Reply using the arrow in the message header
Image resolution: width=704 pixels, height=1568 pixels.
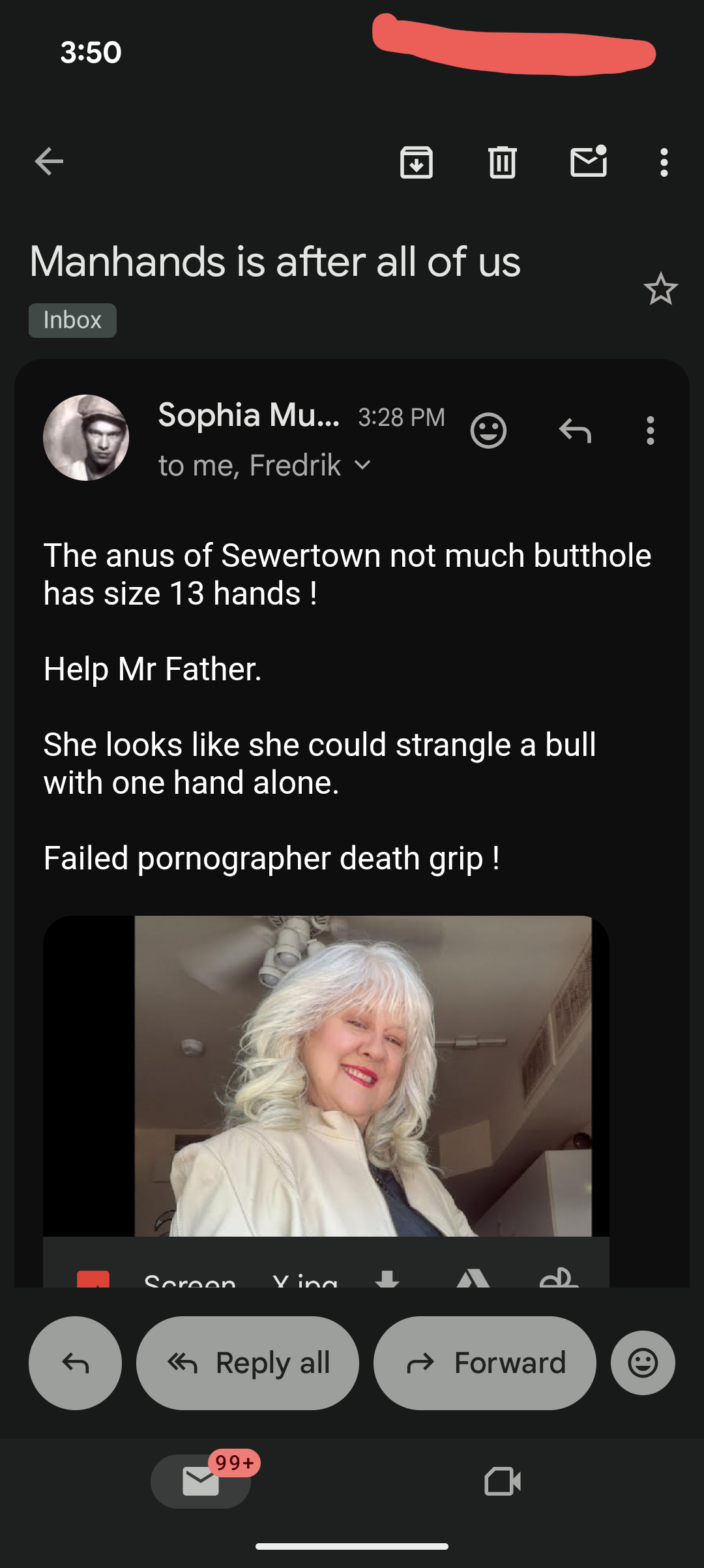click(x=575, y=430)
